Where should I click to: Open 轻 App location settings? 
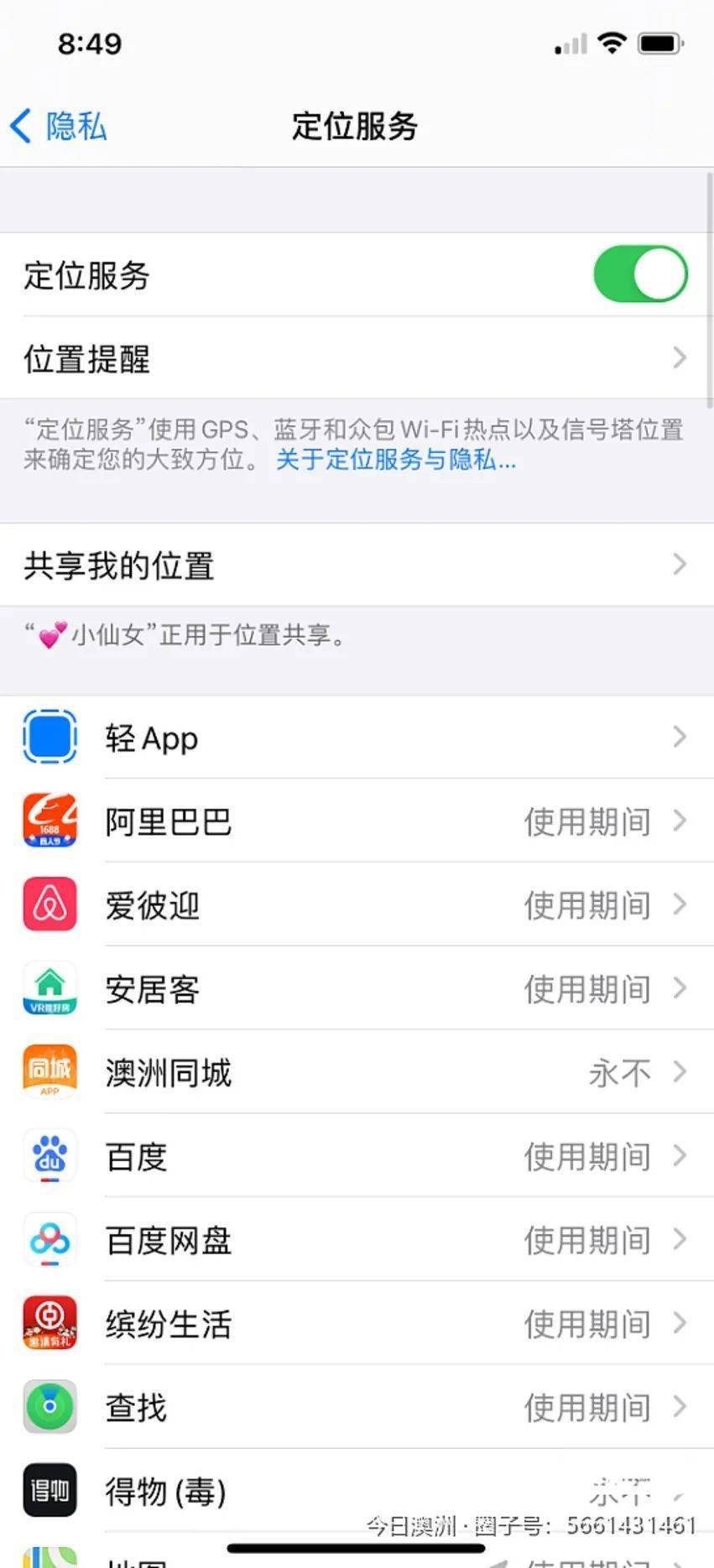357,737
